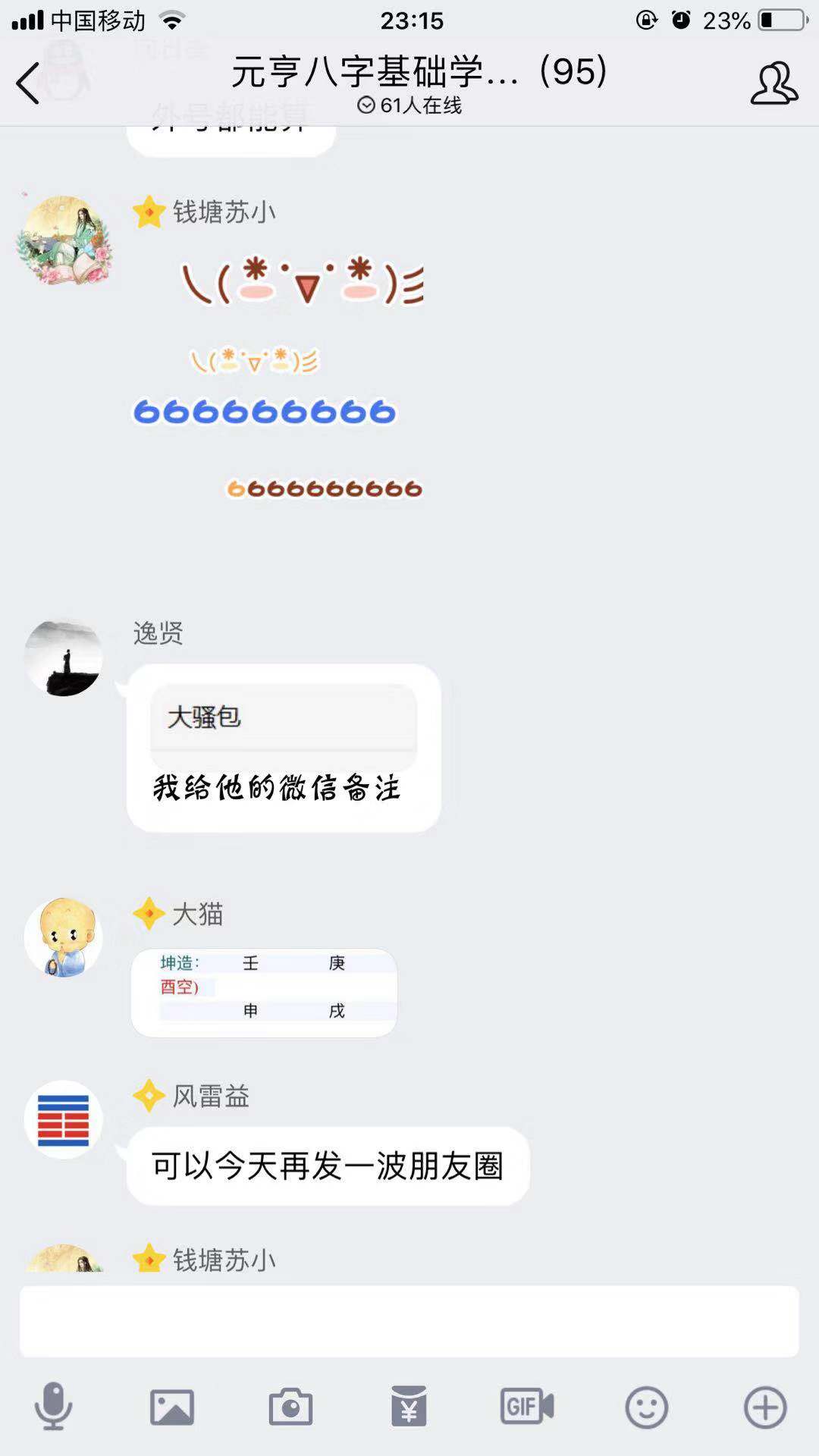This screenshot has height=1456, width=819.
Task: Open the avatar above the kaomoji sticker
Action: [65, 240]
